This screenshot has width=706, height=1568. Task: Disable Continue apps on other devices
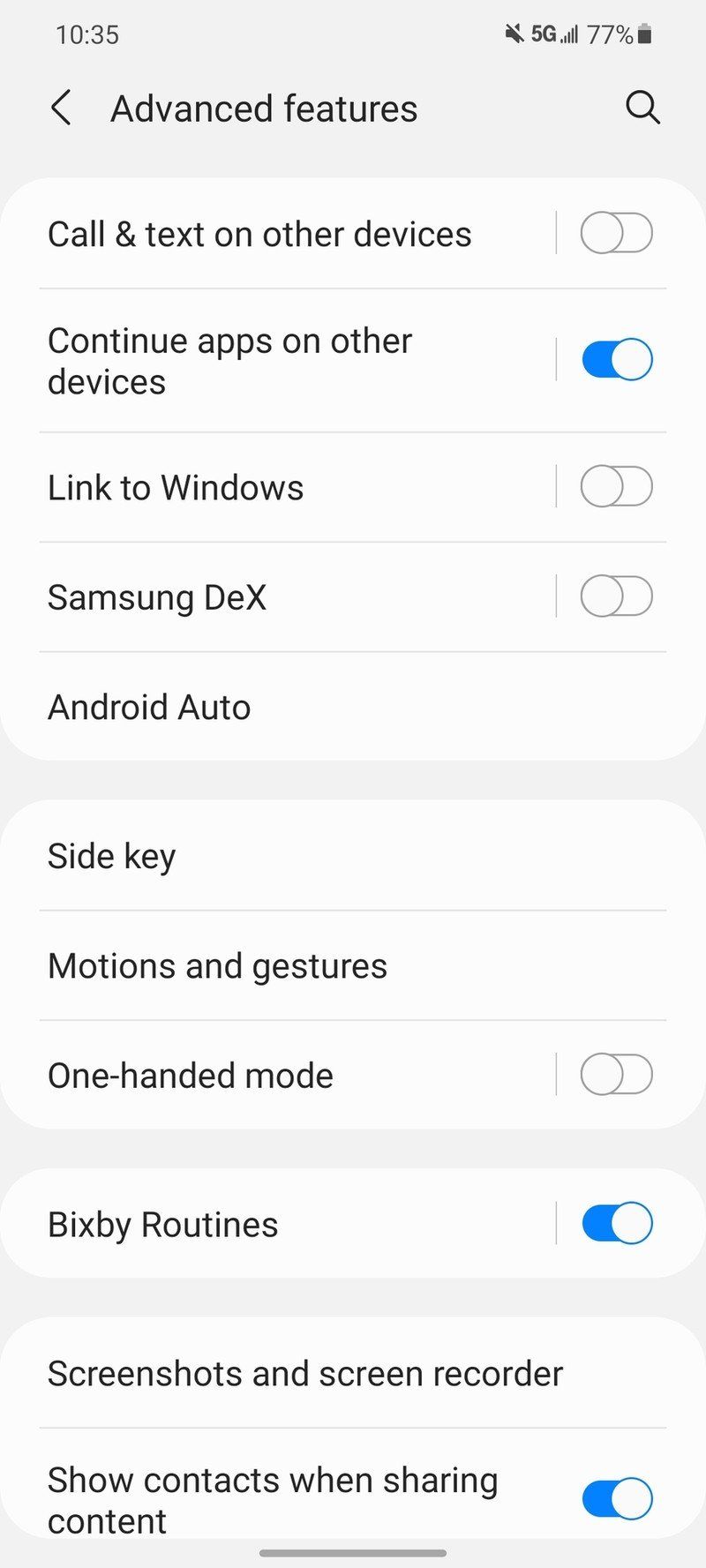click(616, 359)
